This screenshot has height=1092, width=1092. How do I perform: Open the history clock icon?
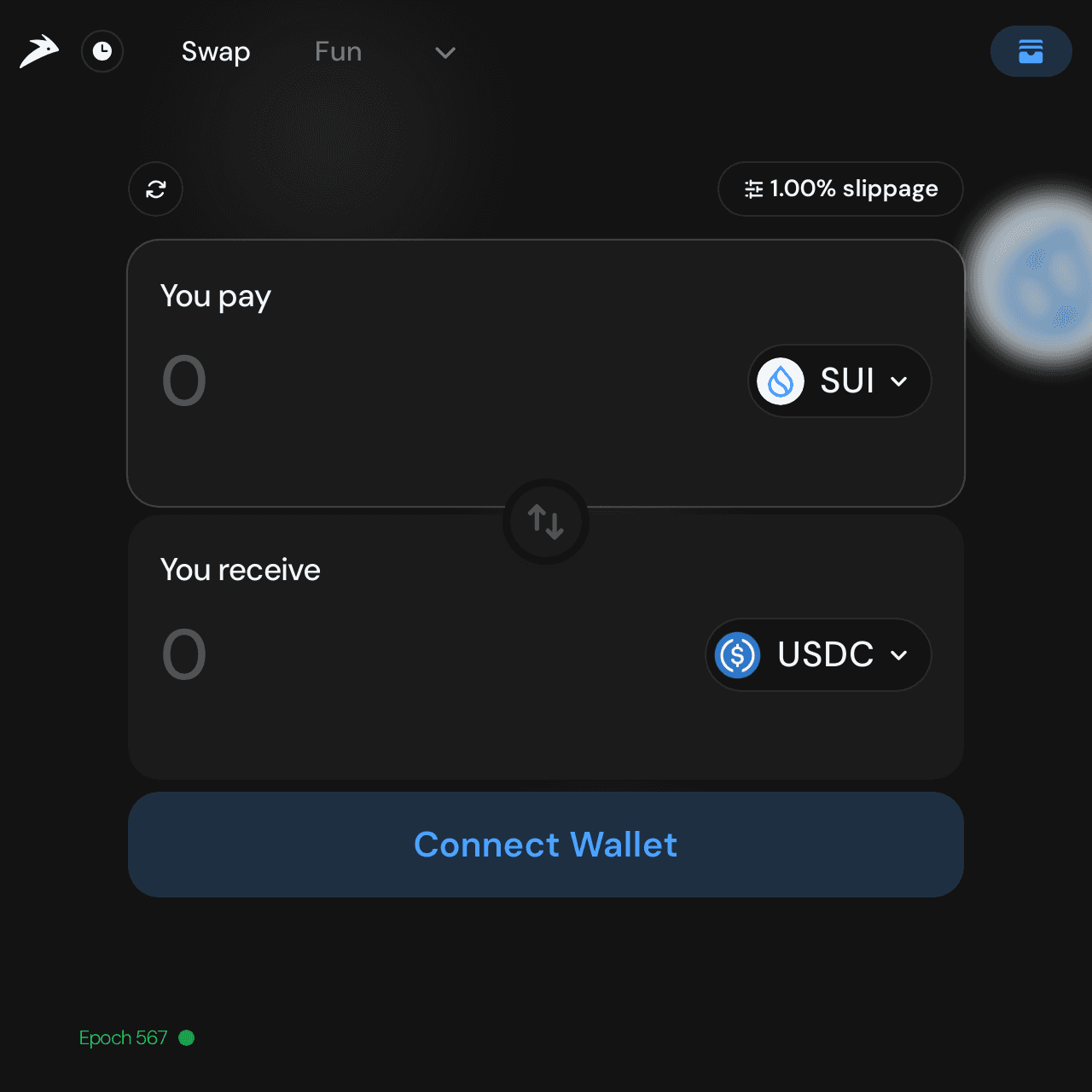pyautogui.click(x=102, y=52)
